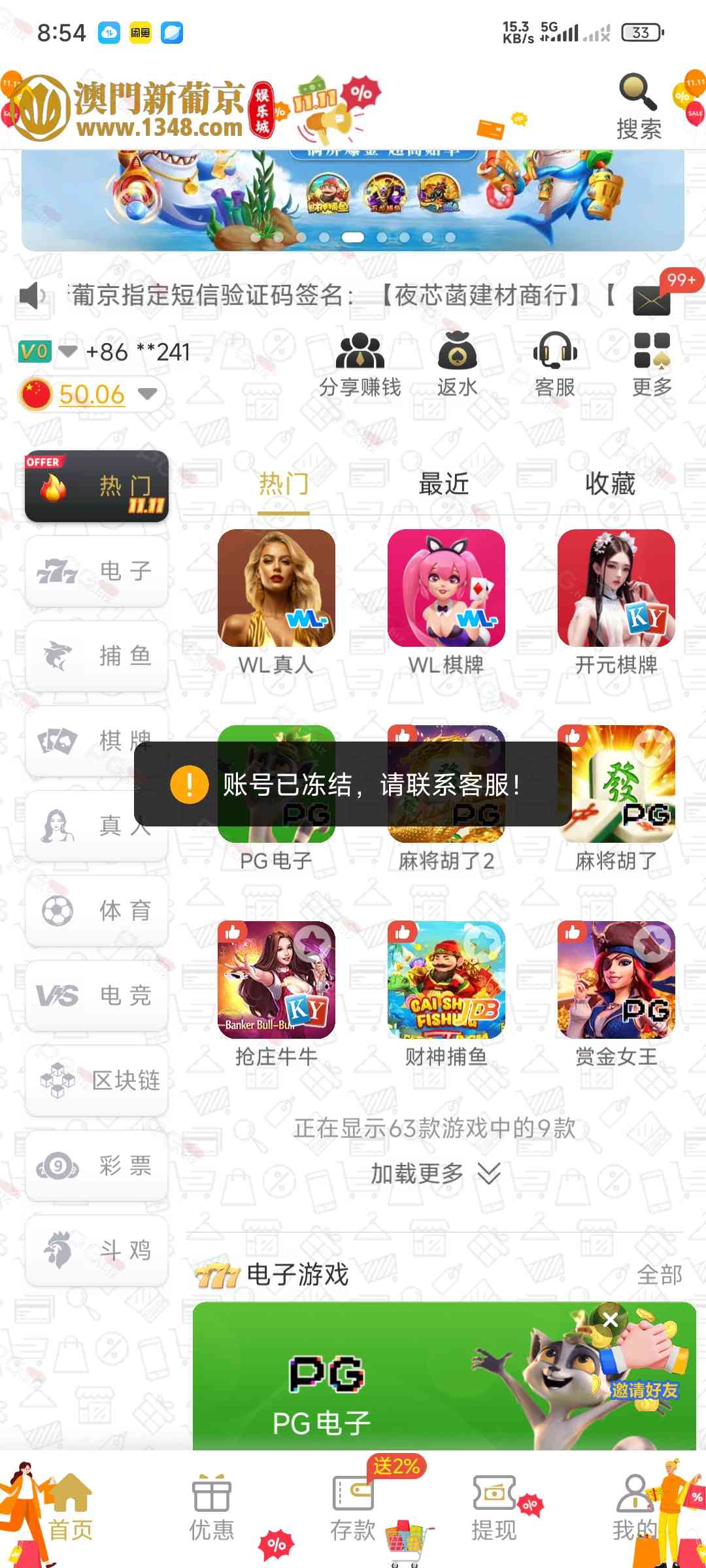Viewport: 706px width, 1568px height.
Task: Select the 体育 sports category
Action: 97,911
